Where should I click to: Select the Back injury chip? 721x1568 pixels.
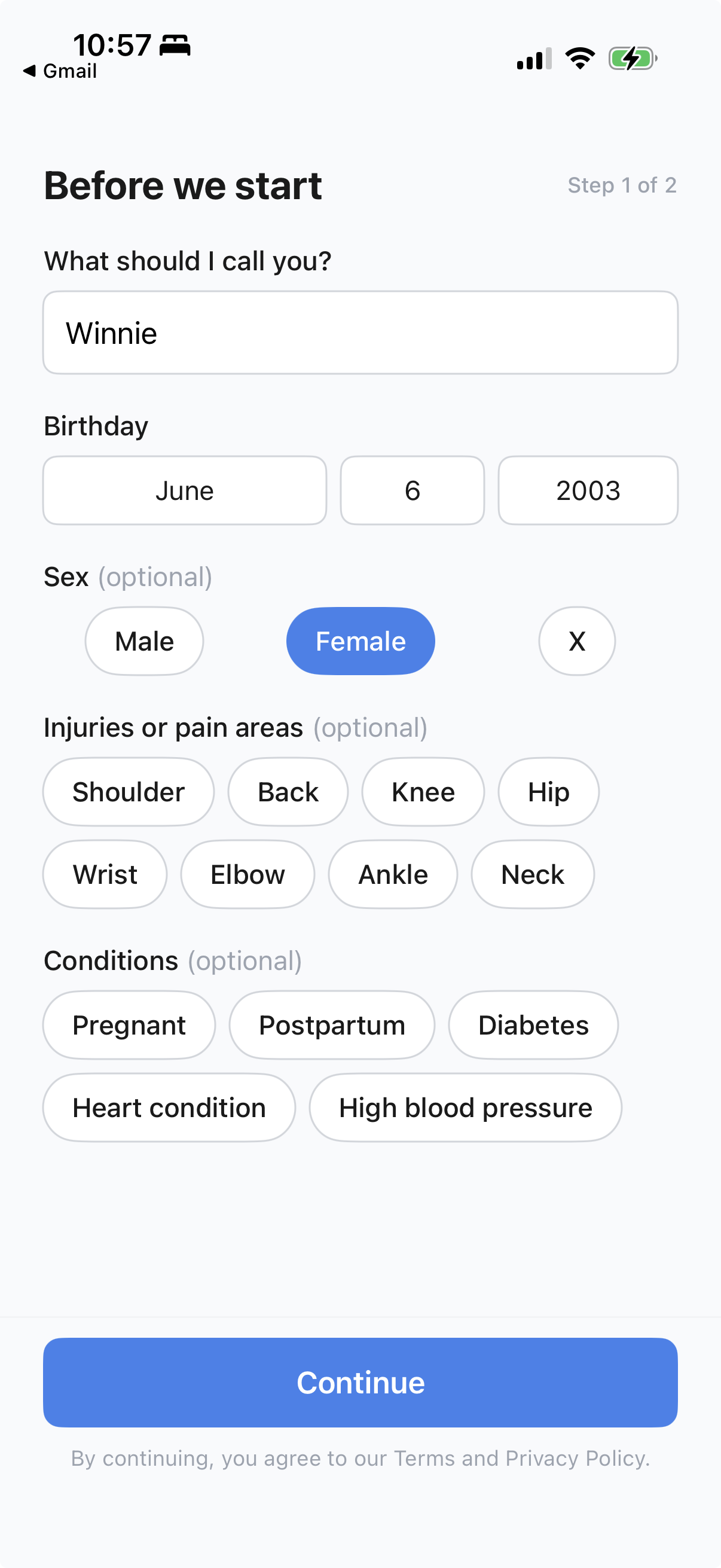coord(288,791)
